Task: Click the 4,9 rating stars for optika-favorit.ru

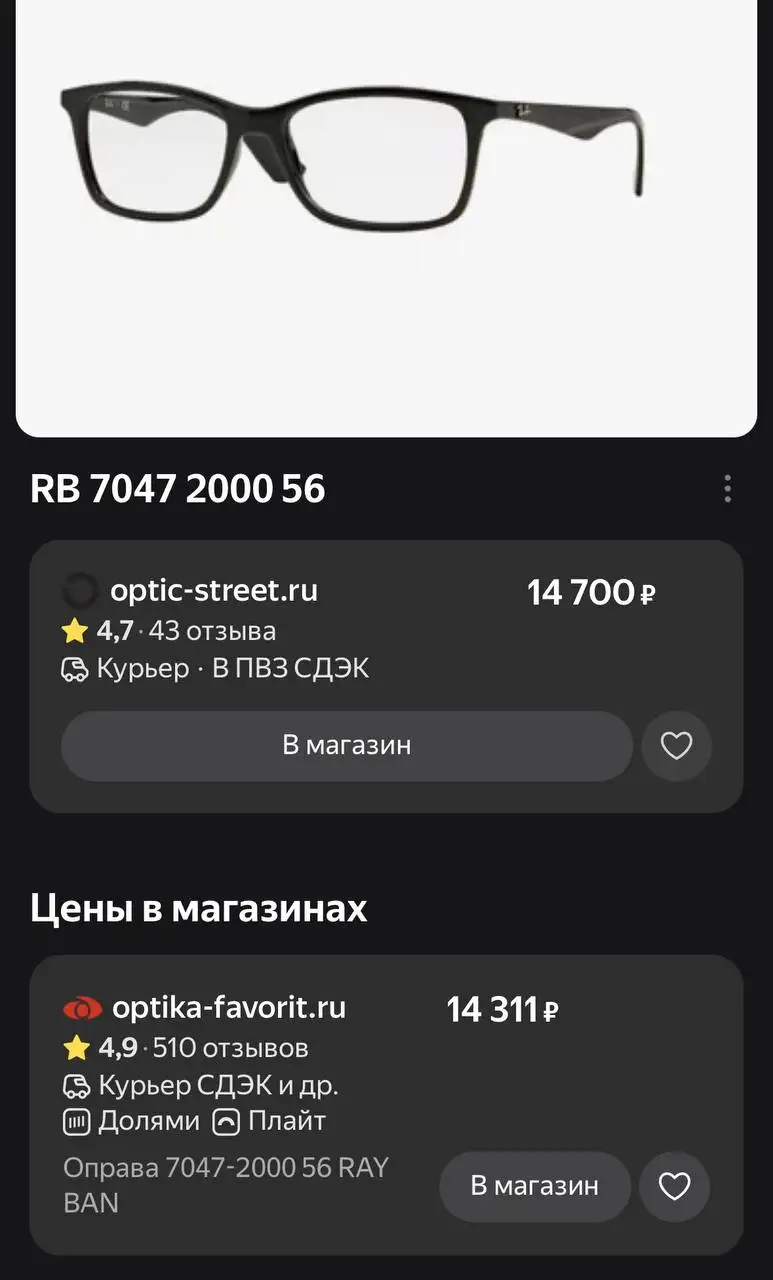Action: click(x=75, y=1047)
